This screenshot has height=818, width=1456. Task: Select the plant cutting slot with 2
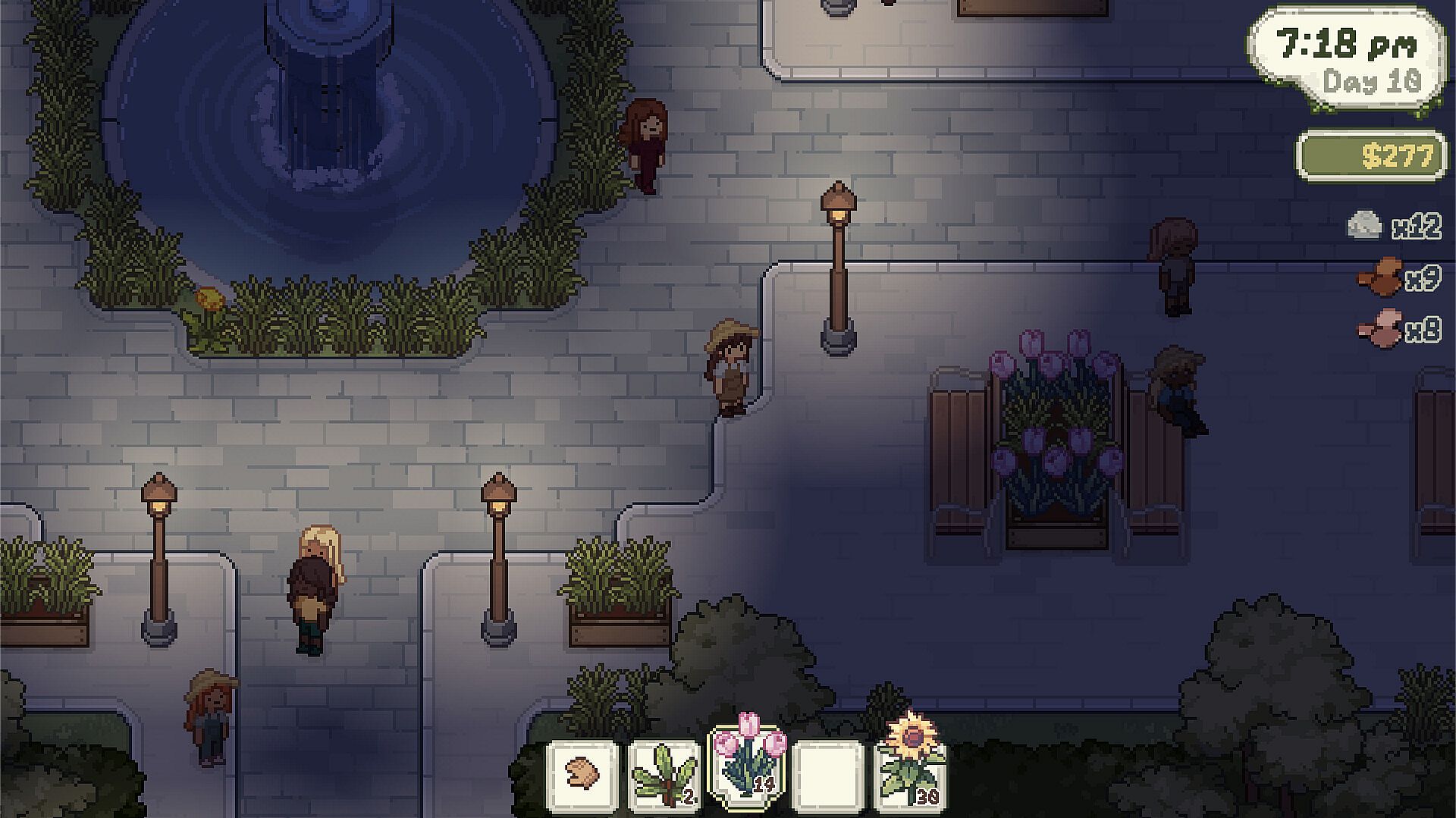point(665,776)
